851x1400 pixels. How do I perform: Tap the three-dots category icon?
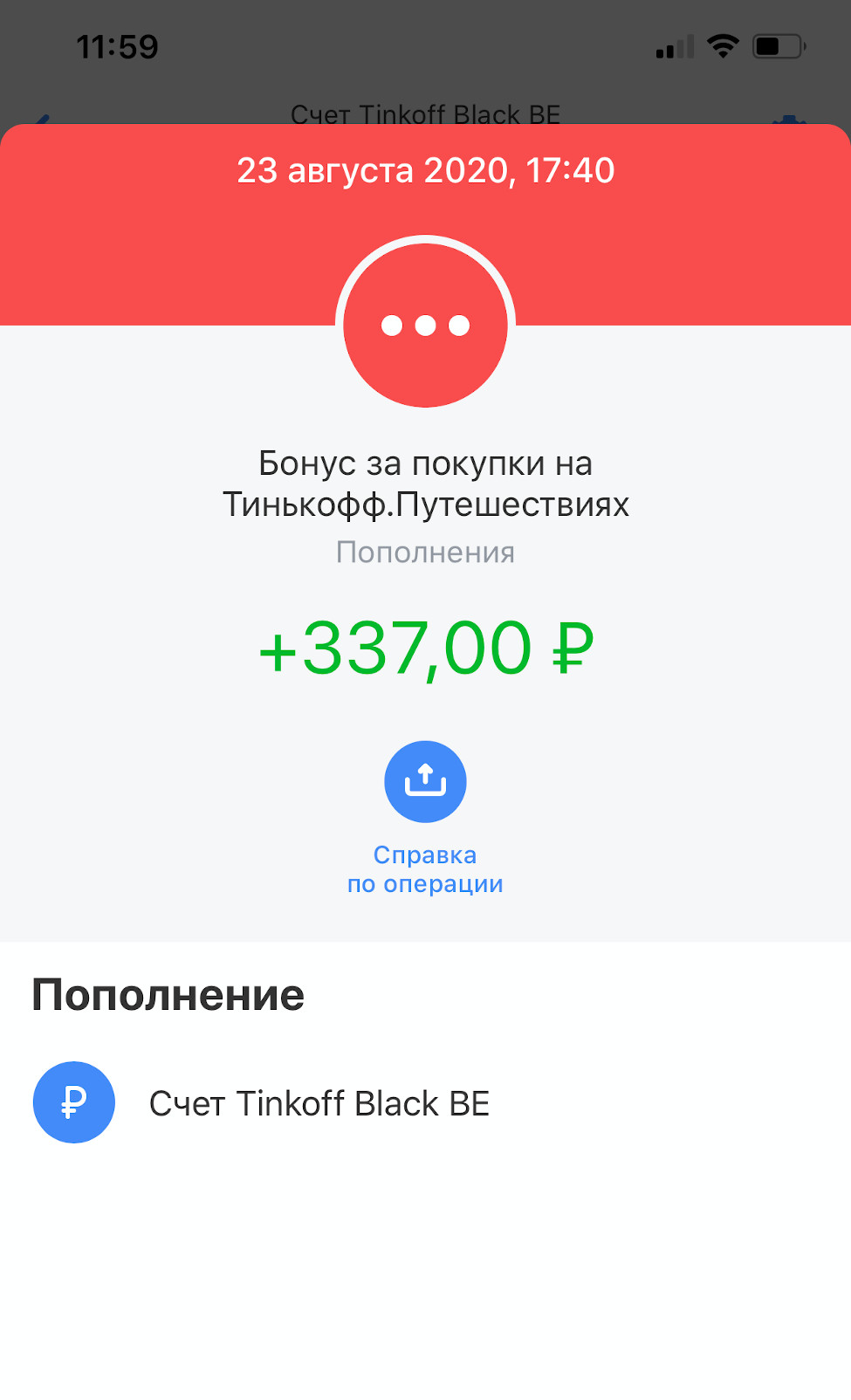(x=425, y=326)
